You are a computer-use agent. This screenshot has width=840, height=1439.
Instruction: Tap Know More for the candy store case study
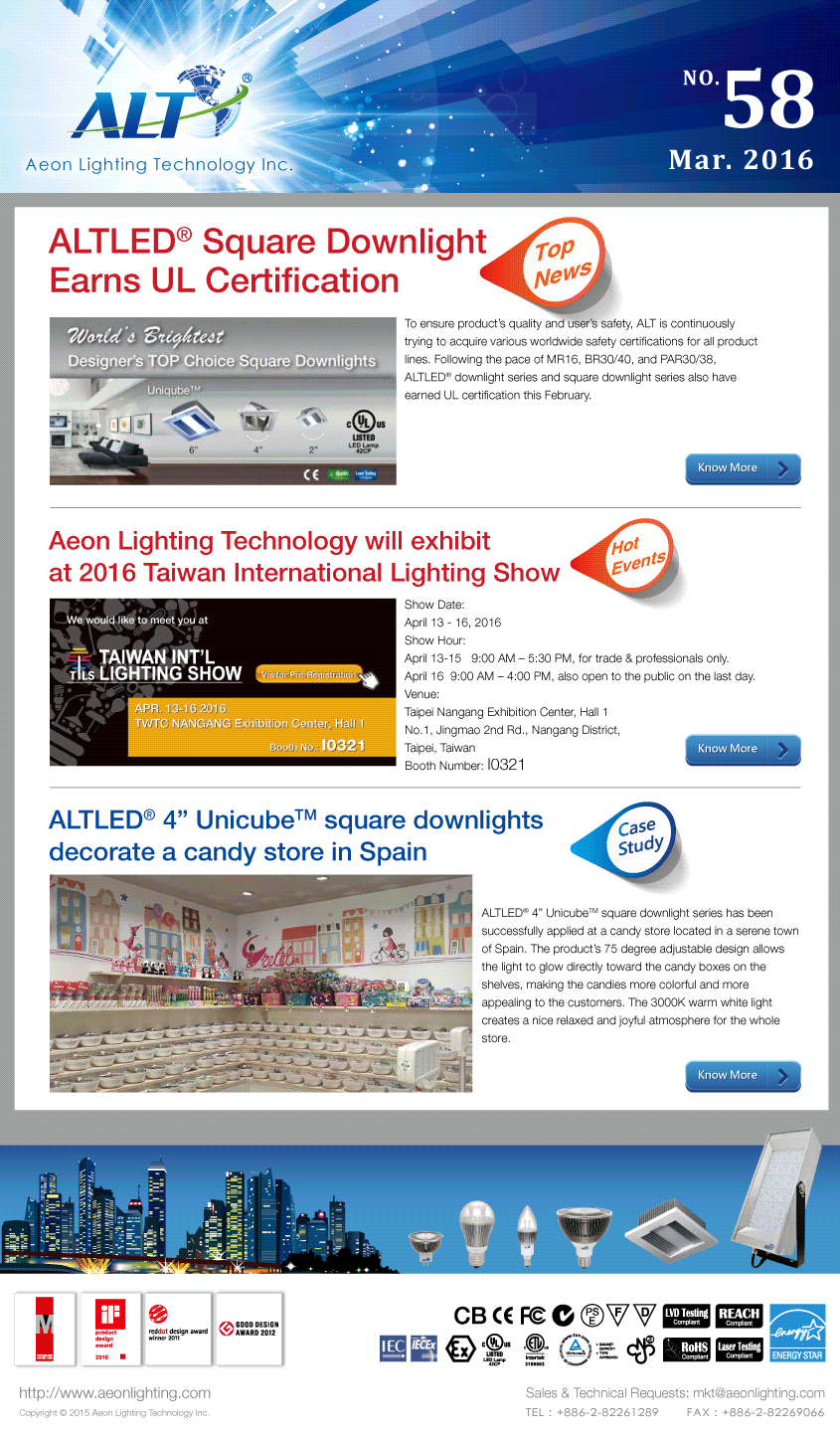click(x=743, y=1076)
